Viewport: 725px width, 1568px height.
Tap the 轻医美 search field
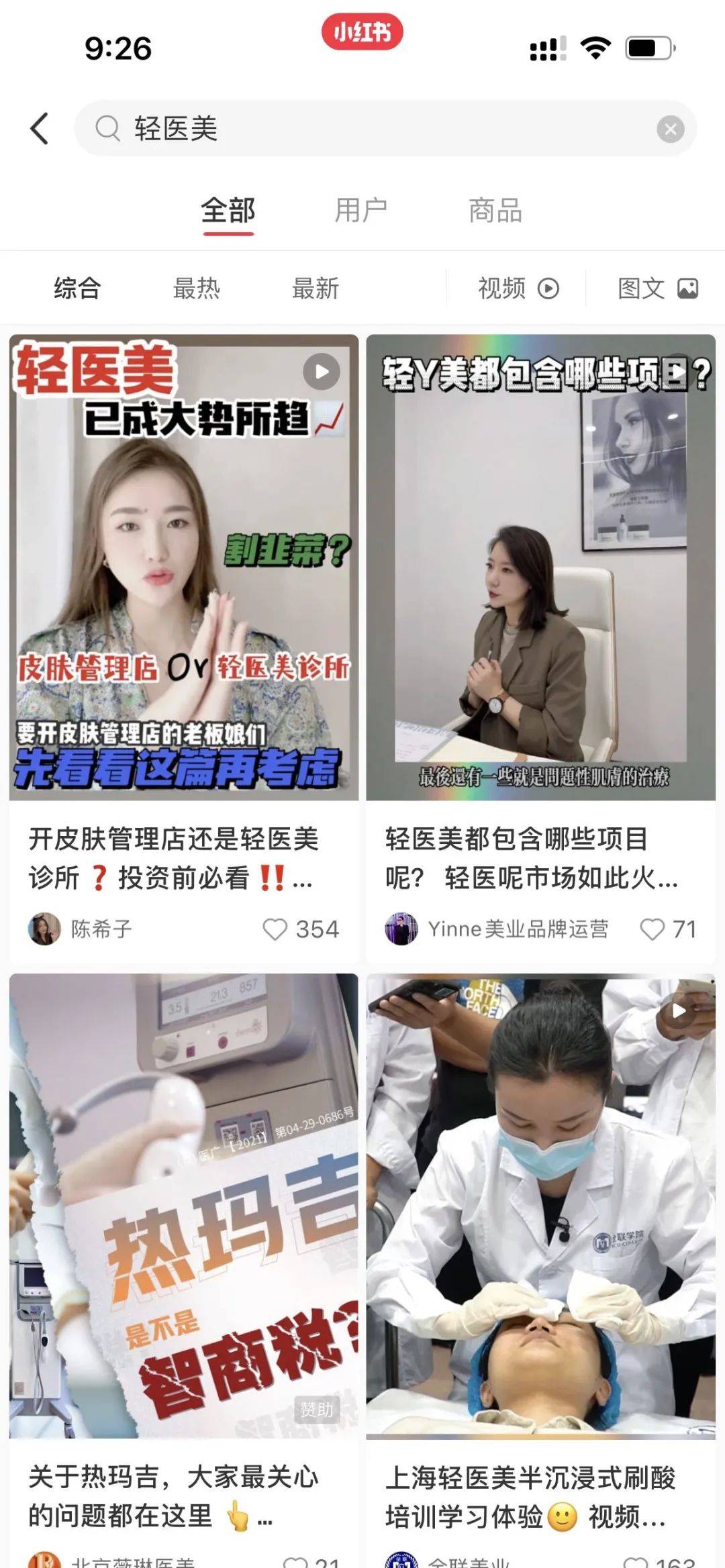point(376,128)
